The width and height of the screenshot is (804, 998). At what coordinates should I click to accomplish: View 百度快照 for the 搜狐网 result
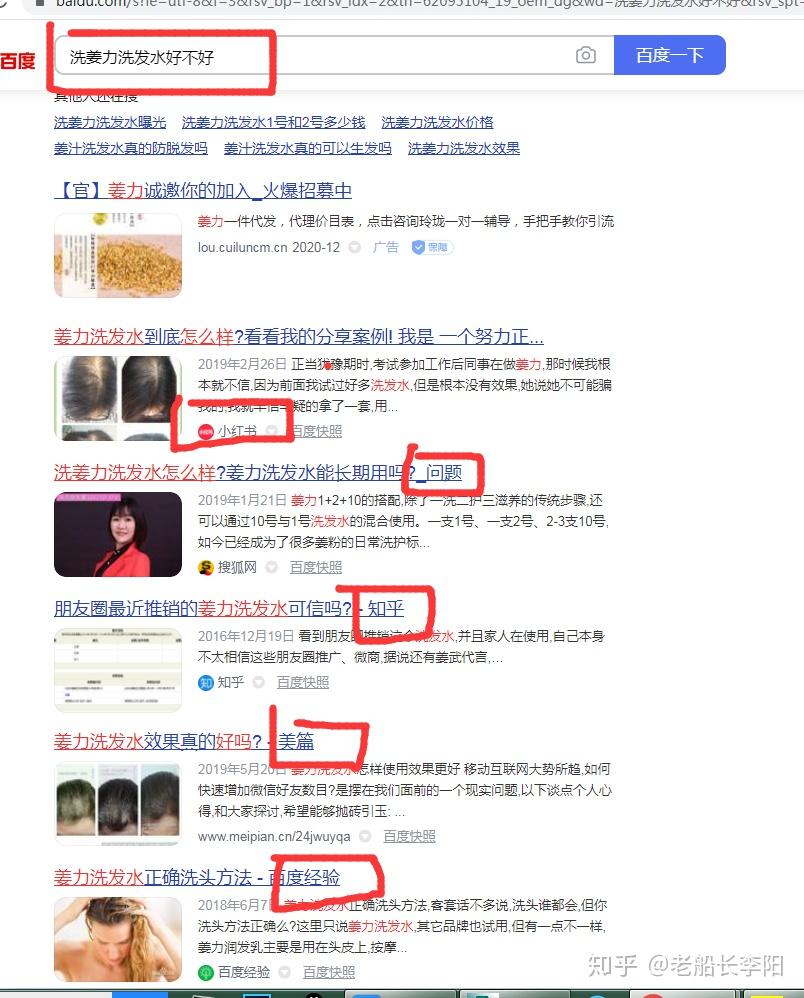point(316,567)
